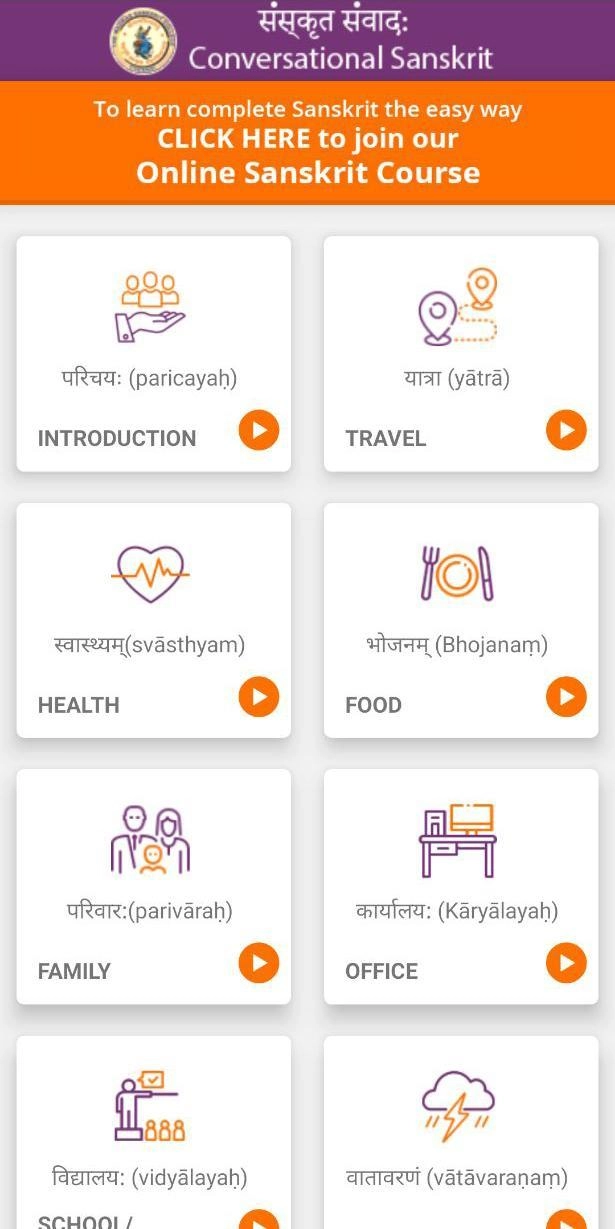Viewport: 615px width, 1229px height.
Task: Tap play button on Travel card
Action: [566, 431]
